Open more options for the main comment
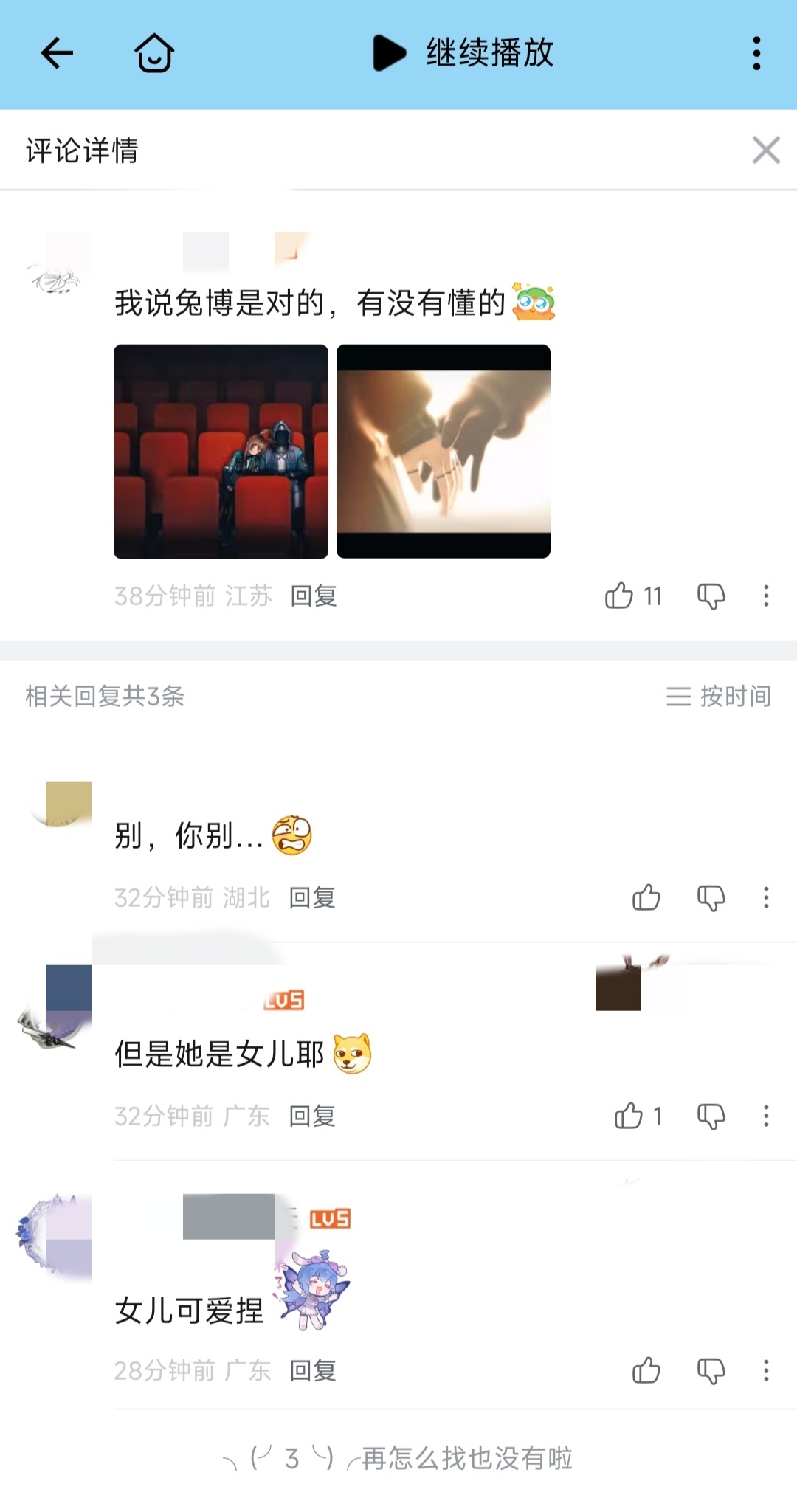The width and height of the screenshot is (797, 1512). click(766, 596)
